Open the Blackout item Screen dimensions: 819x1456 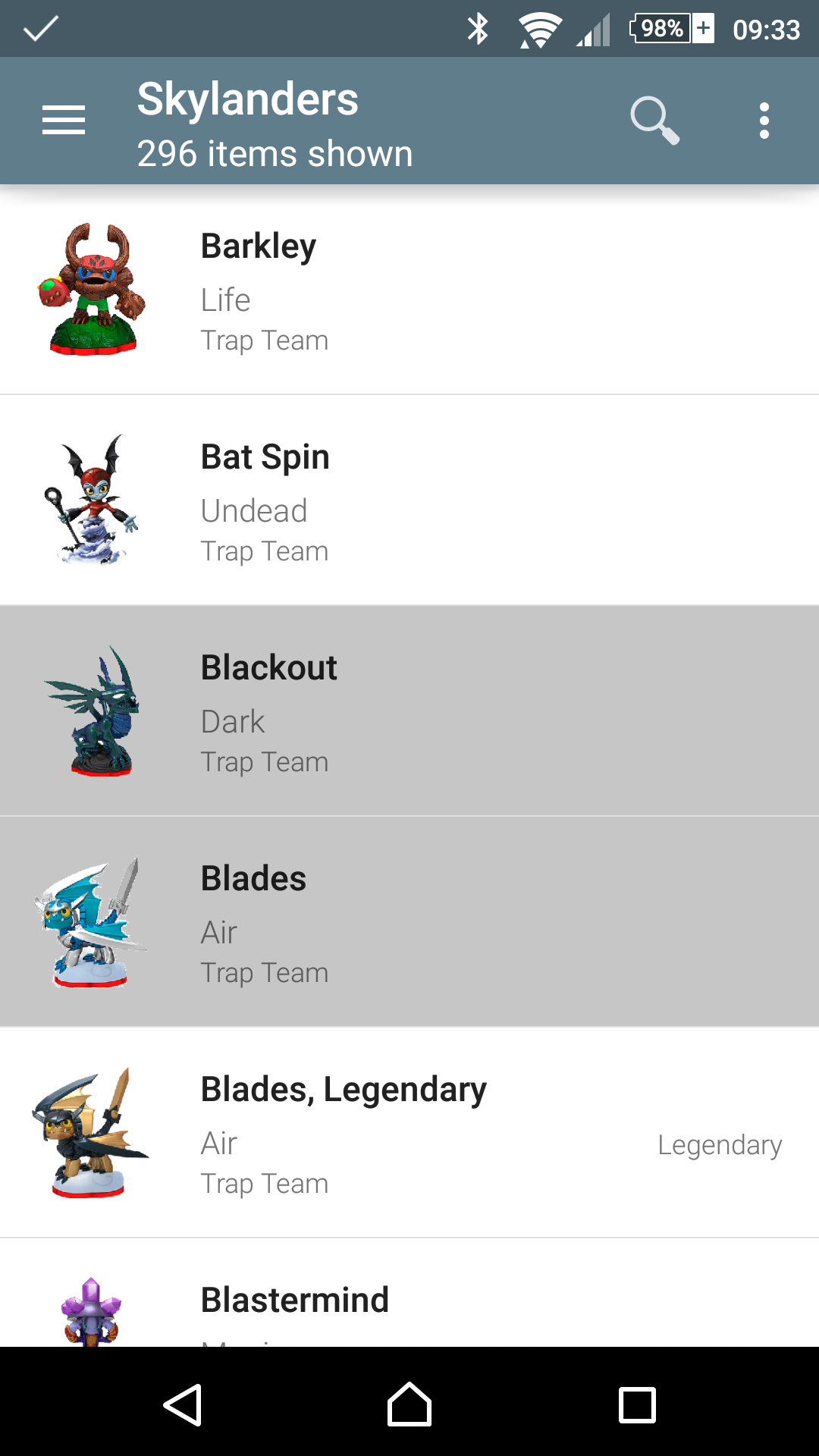tap(409, 711)
